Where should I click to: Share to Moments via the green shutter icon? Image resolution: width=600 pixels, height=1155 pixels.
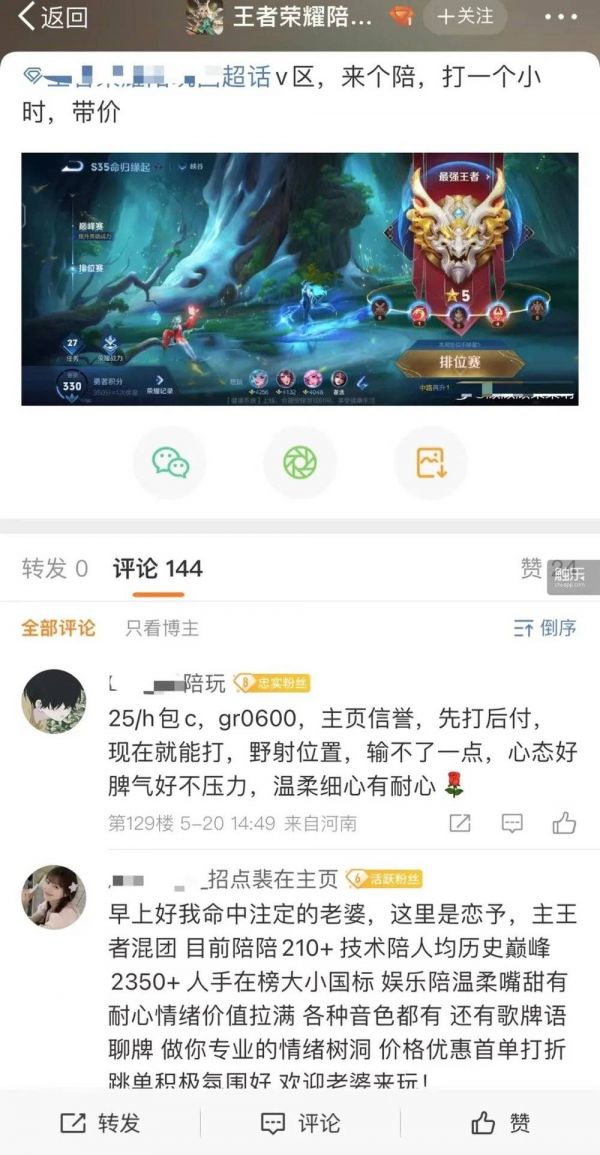coord(299,462)
